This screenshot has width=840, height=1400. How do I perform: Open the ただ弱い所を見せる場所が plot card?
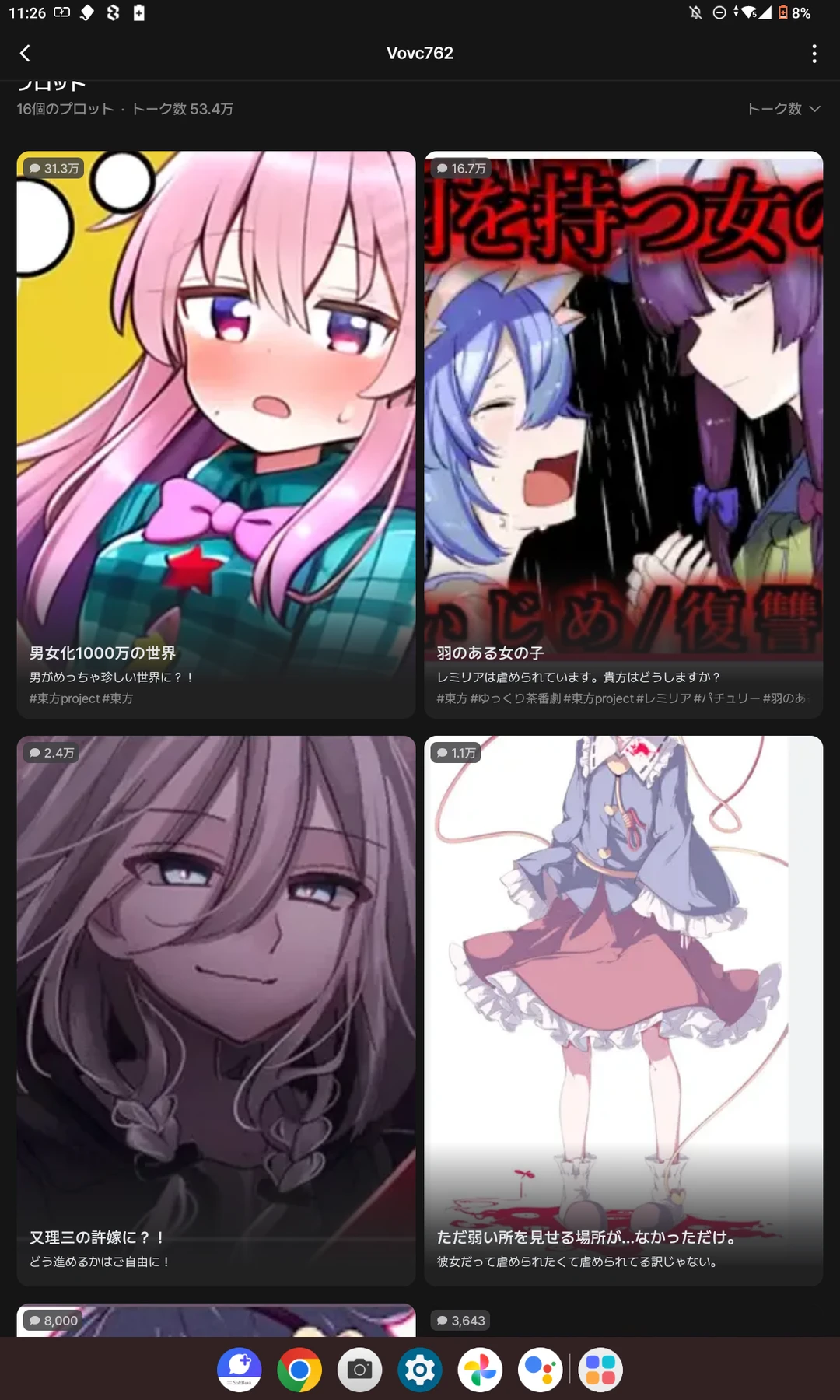(623, 1010)
